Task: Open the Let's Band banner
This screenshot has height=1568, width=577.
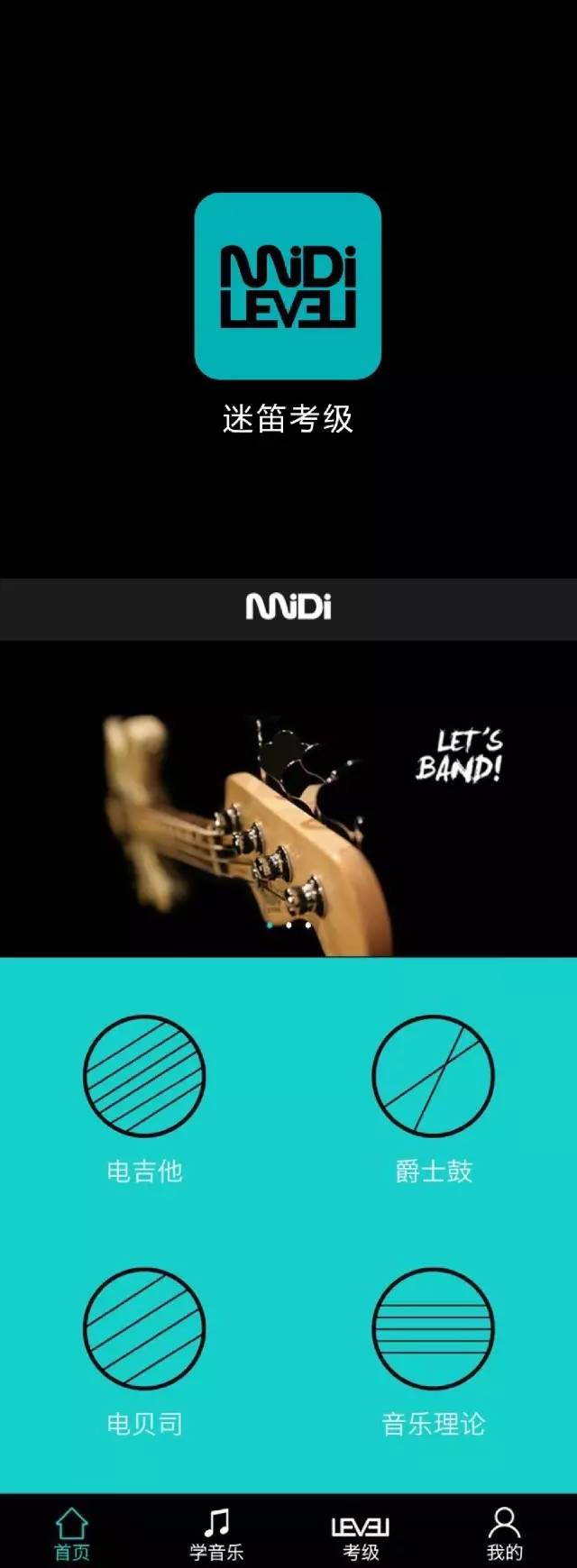Action: tap(288, 798)
